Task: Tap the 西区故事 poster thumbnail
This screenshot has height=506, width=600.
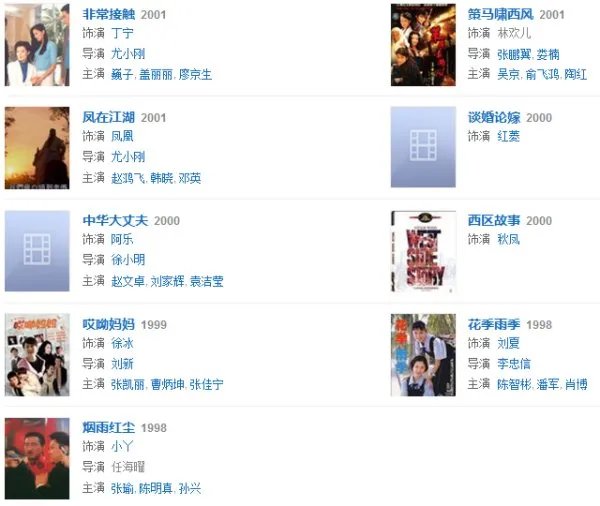Action: (x=422, y=251)
